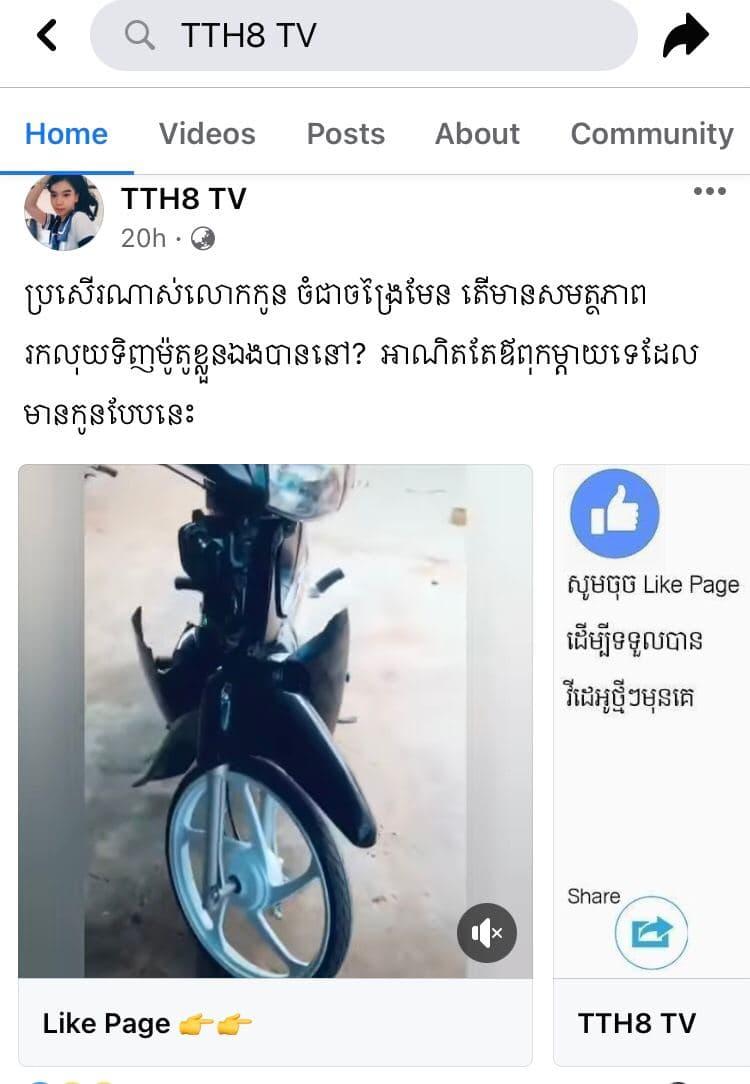The image size is (750, 1084).
Task: Open the About tab
Action: pyautogui.click(x=477, y=134)
